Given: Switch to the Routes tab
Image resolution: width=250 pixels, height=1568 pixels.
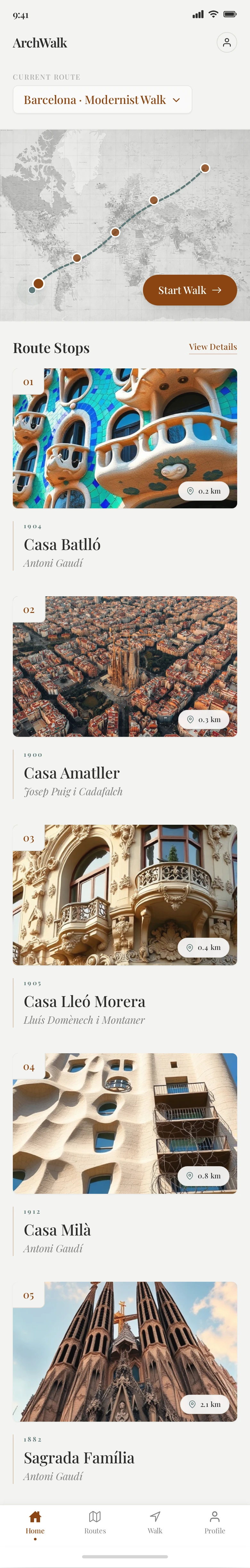Looking at the screenshot, I should coord(95,1522).
